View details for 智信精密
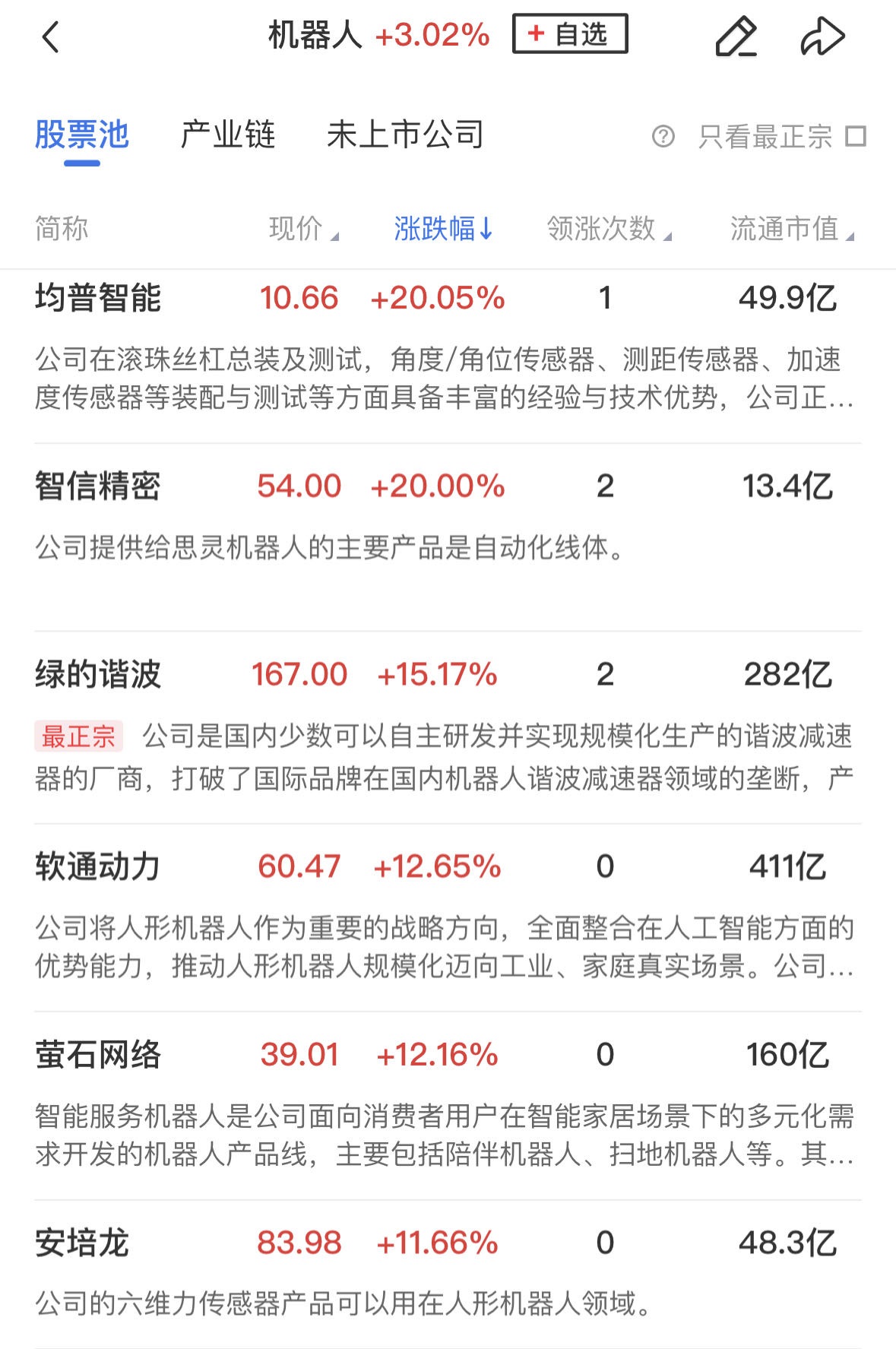 98,486
